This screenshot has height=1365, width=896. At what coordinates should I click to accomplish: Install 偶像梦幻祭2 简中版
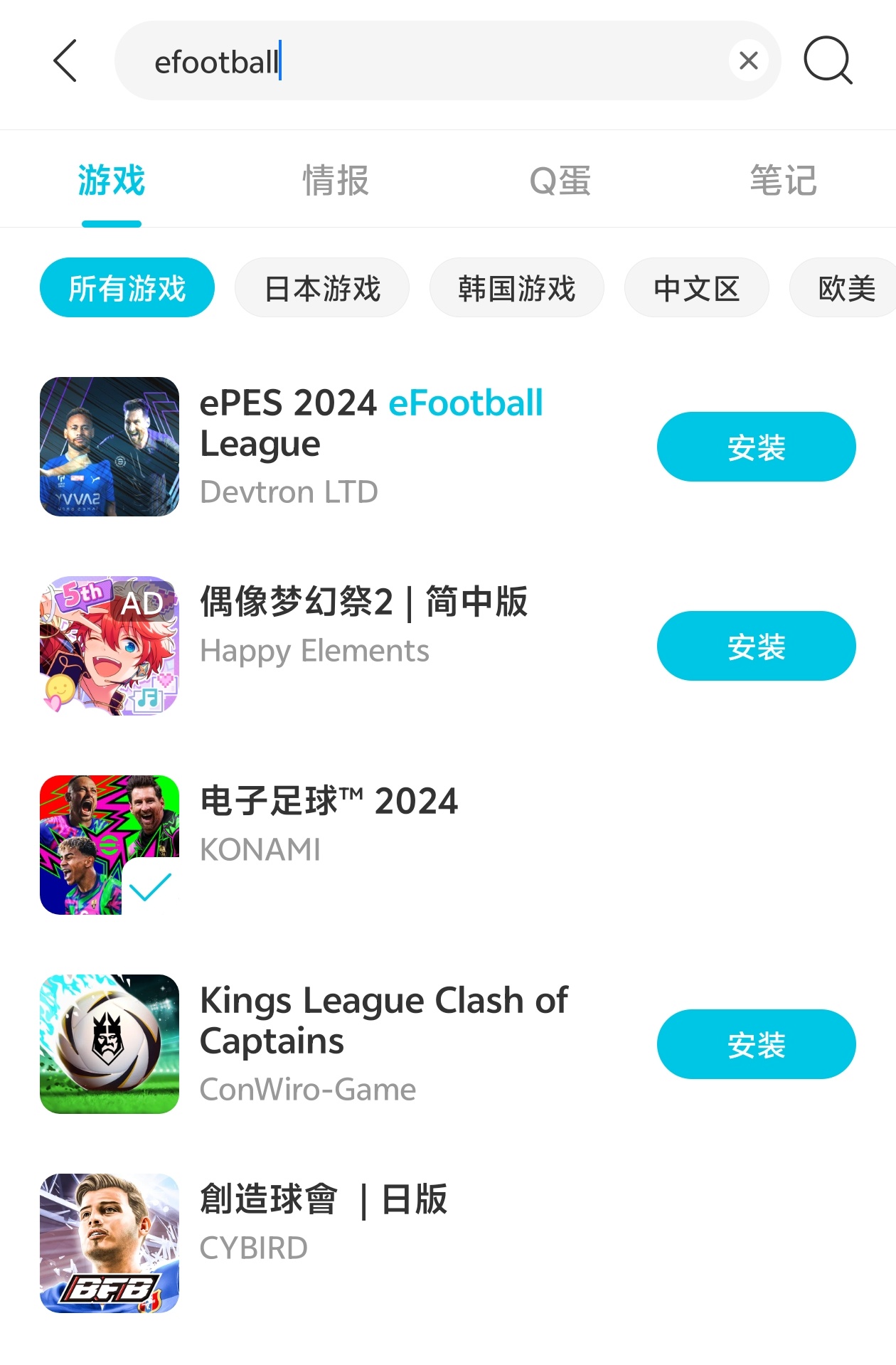pyautogui.click(x=756, y=646)
